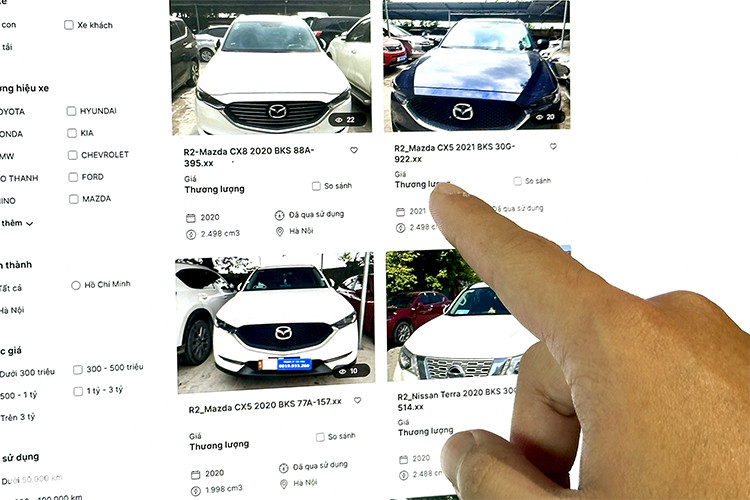Image resolution: width=750 pixels, height=500 pixels.
Task: Select the 1 tỷ - 3 tỷ price range
Action: click(76, 391)
